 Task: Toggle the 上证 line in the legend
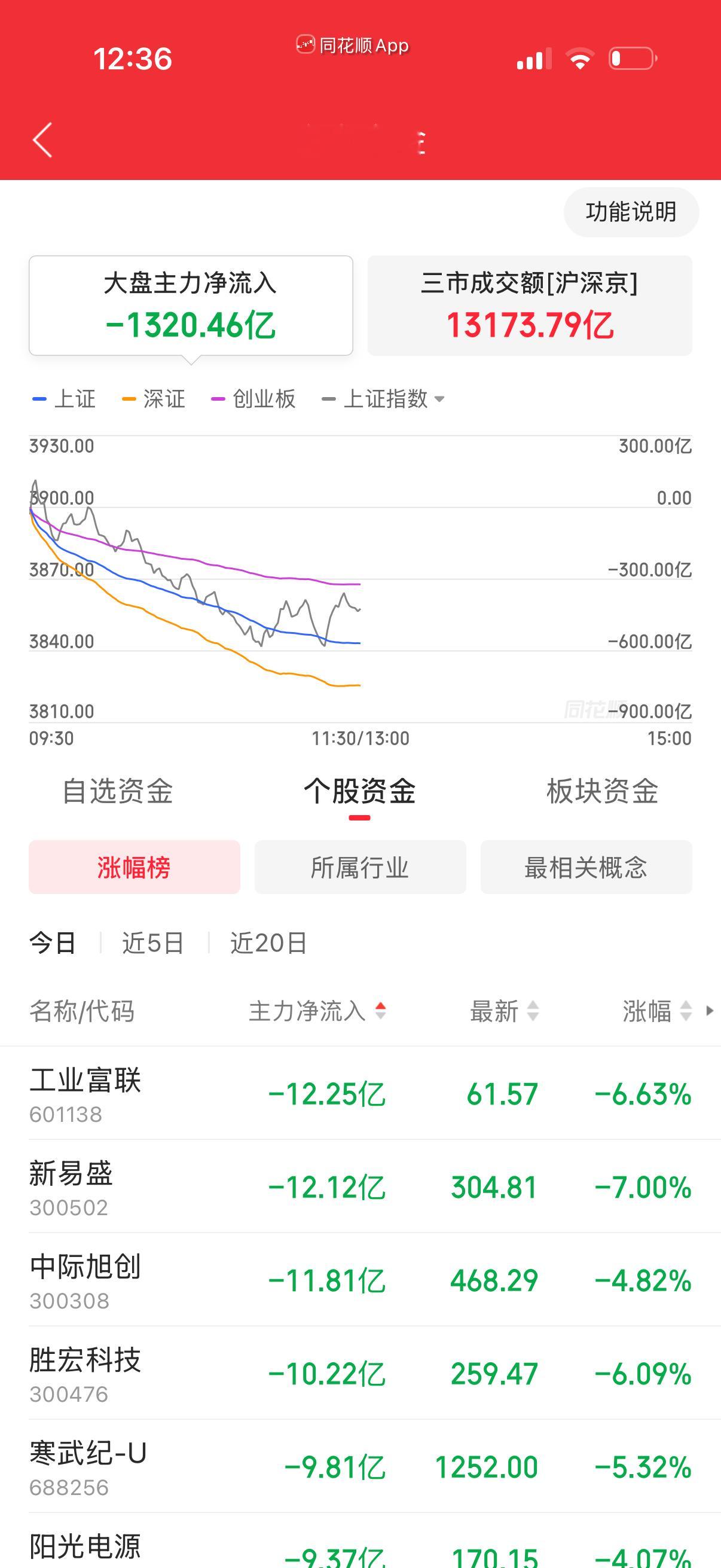pos(66,399)
